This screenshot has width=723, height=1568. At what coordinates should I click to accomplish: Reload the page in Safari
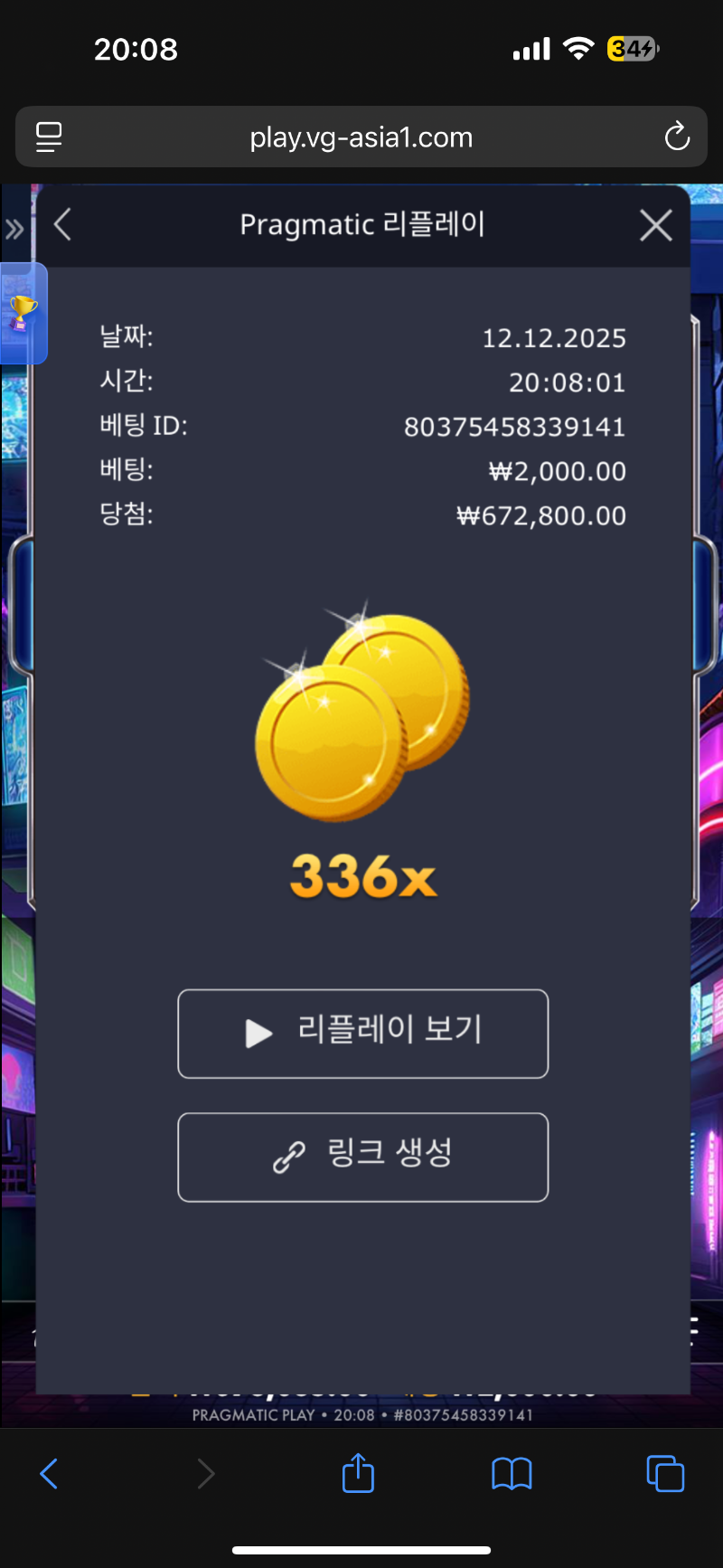(677, 137)
